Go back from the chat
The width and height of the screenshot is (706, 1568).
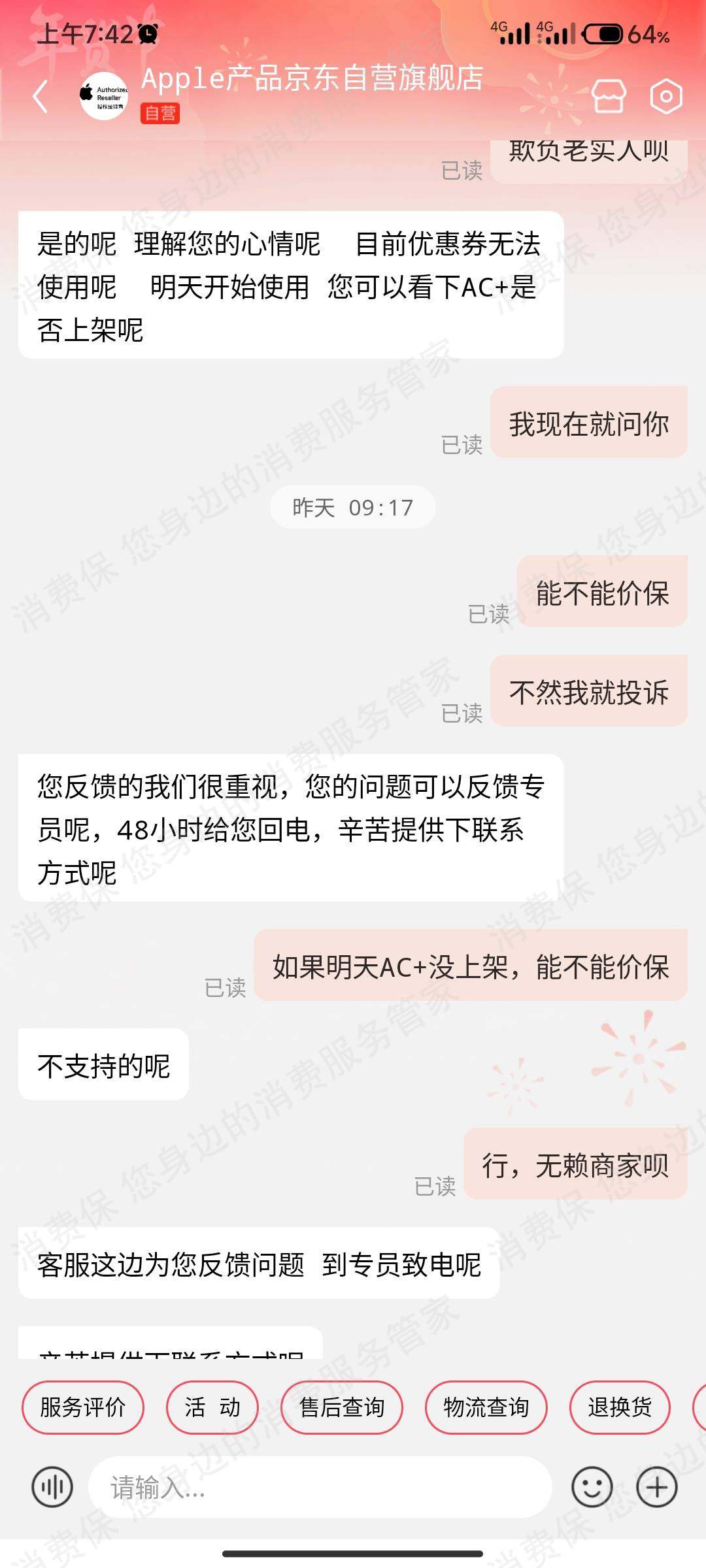[x=41, y=97]
